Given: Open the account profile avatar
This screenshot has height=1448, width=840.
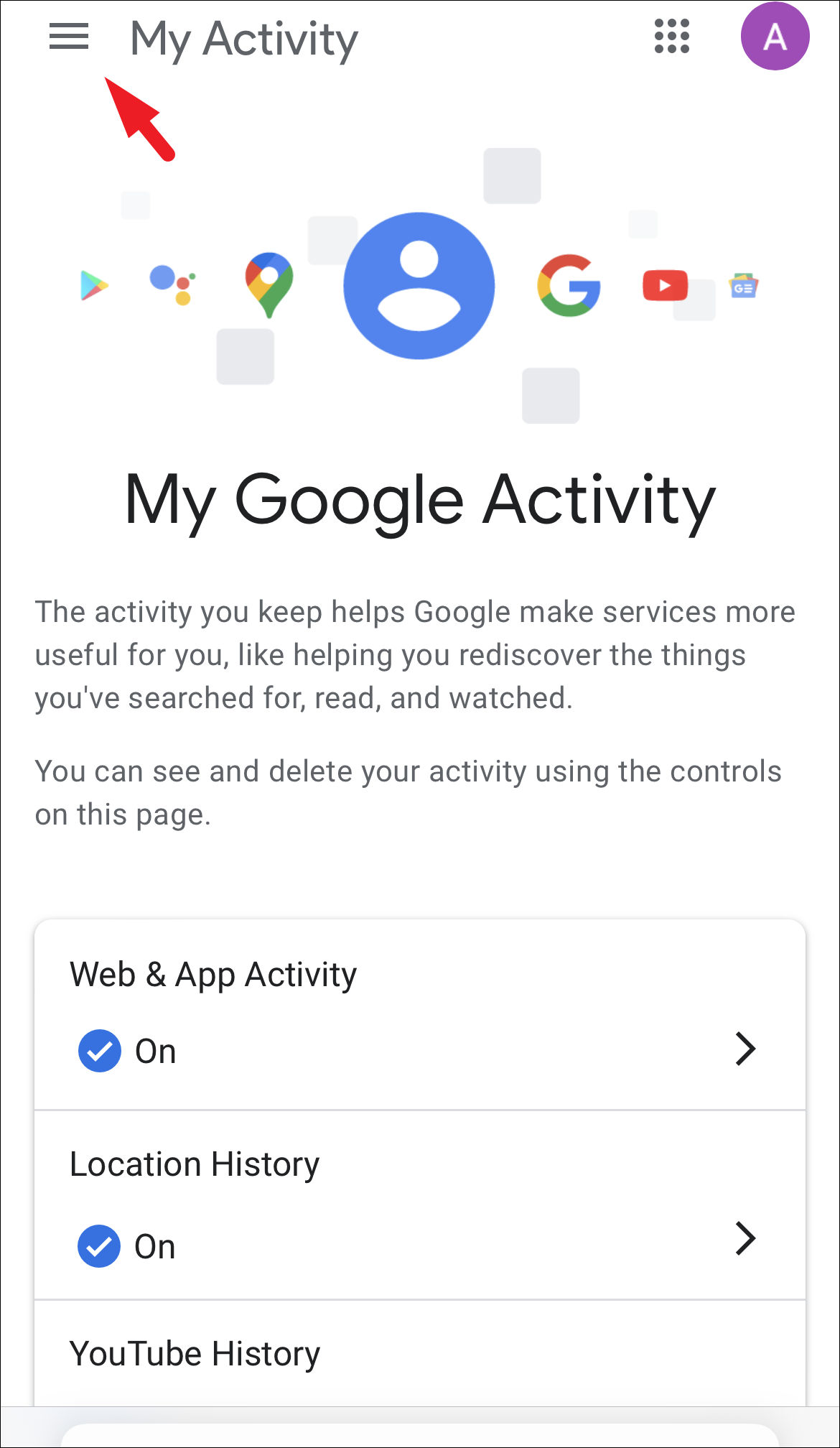Looking at the screenshot, I should click(x=775, y=36).
